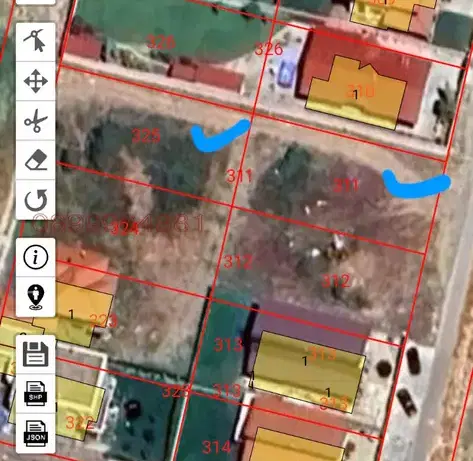
Task: Pick the eraser tool
Action: coord(35,160)
